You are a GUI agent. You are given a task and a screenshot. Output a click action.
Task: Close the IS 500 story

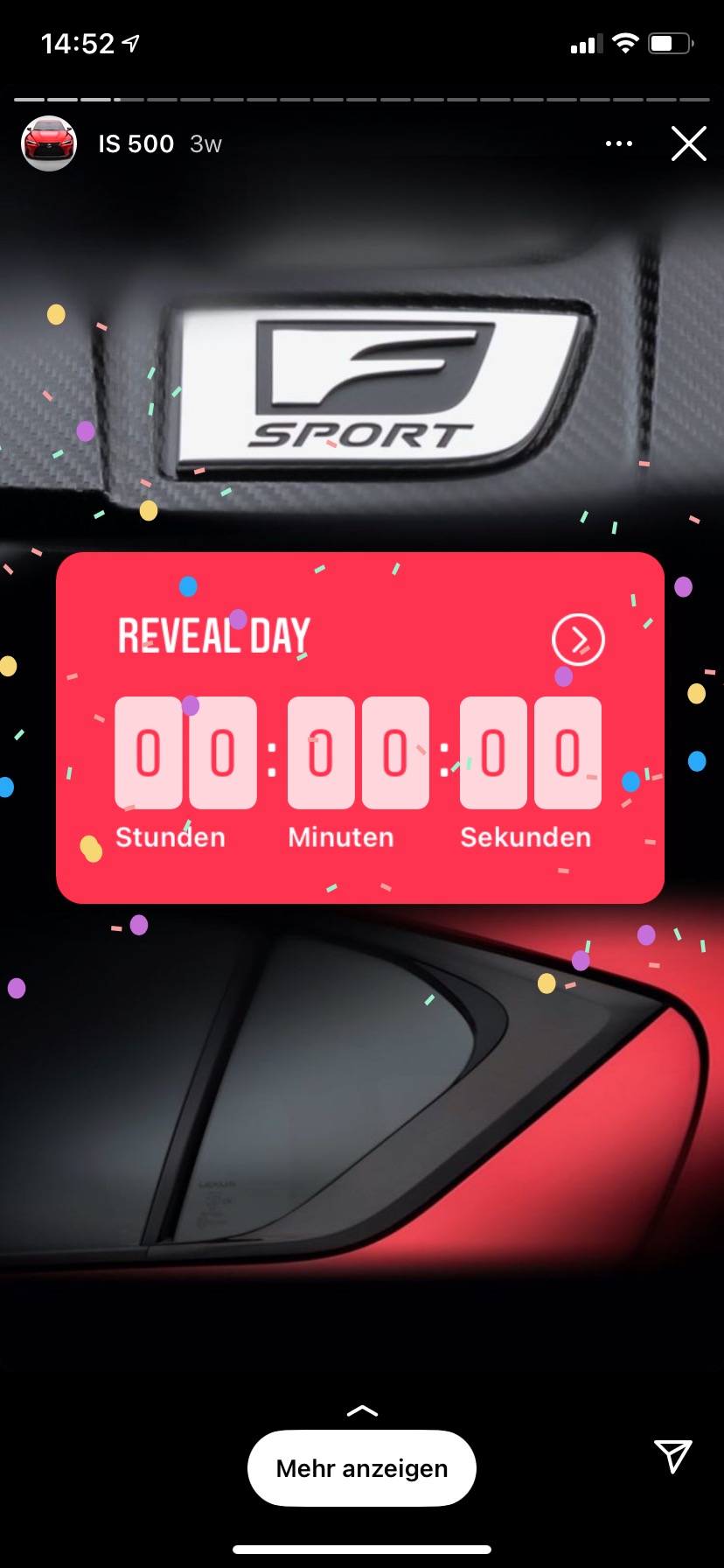click(688, 143)
